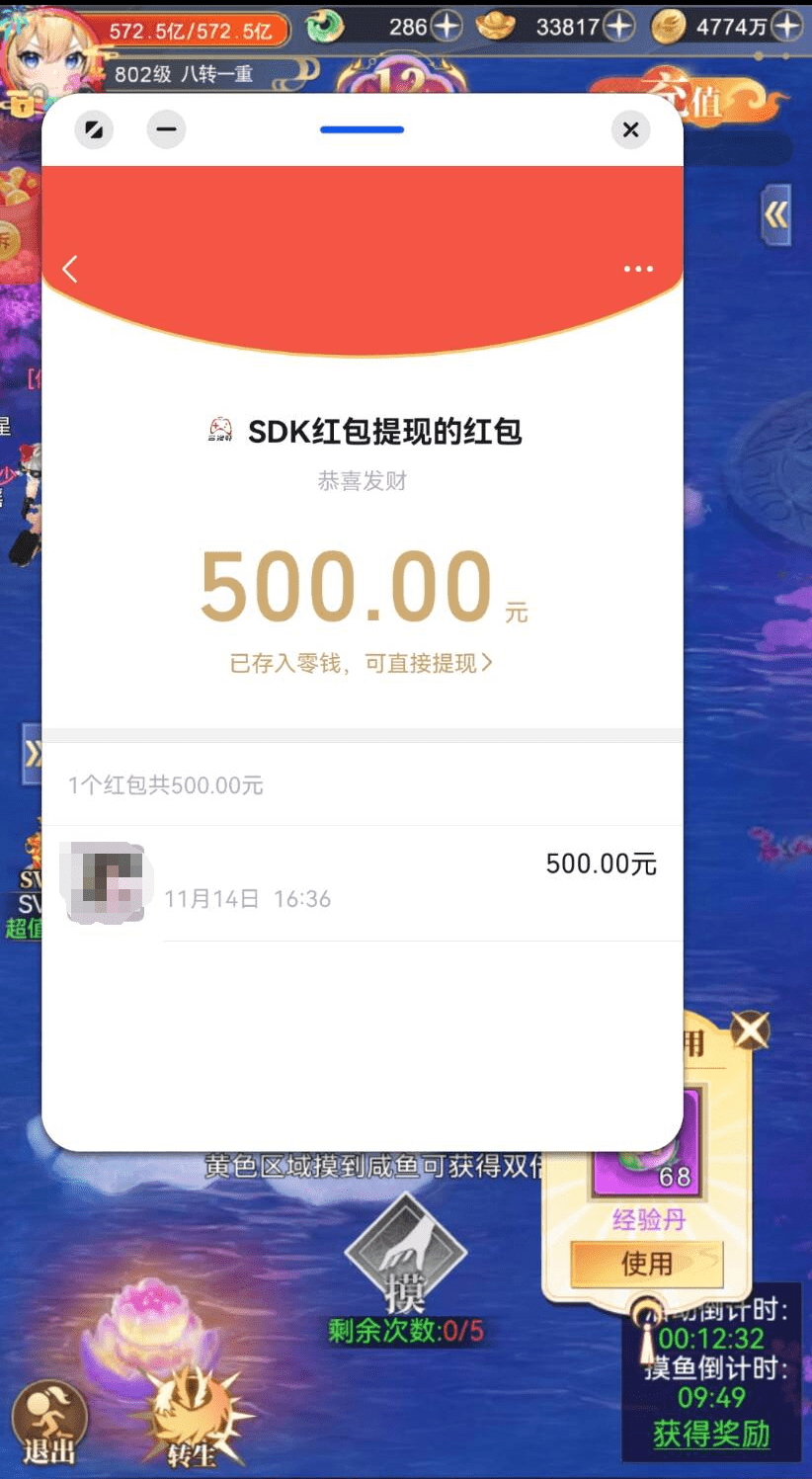This screenshot has height=1479, width=812.
Task: Open the 已存入零钱，可直接提现 link
Action: click(x=361, y=663)
